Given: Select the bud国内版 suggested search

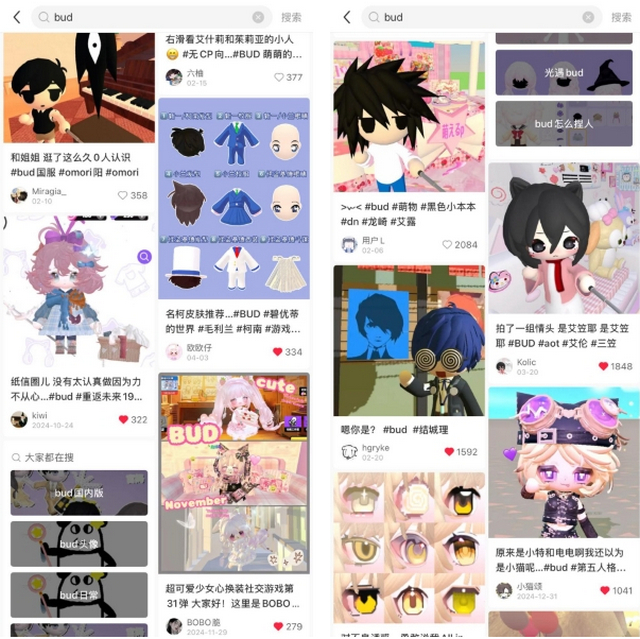Looking at the screenshot, I should 78,493.
